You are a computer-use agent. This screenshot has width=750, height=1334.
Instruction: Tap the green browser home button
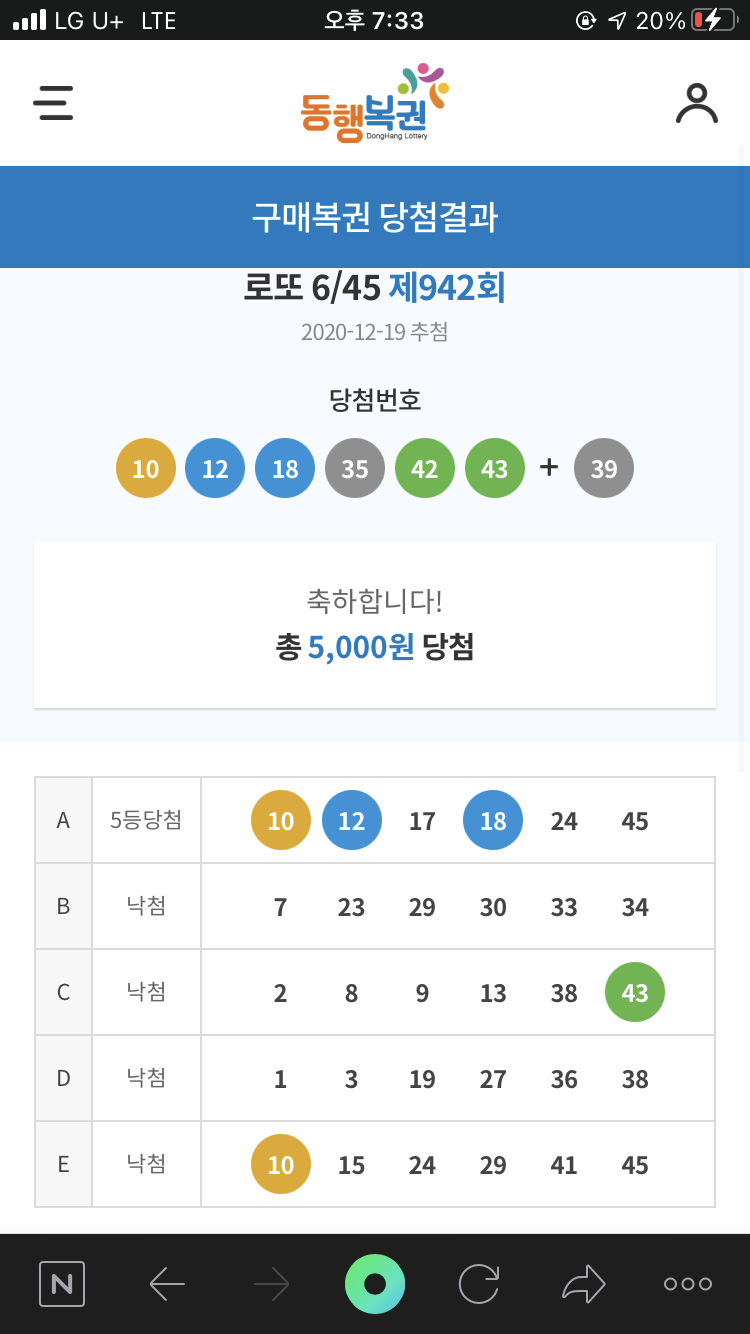375,1284
